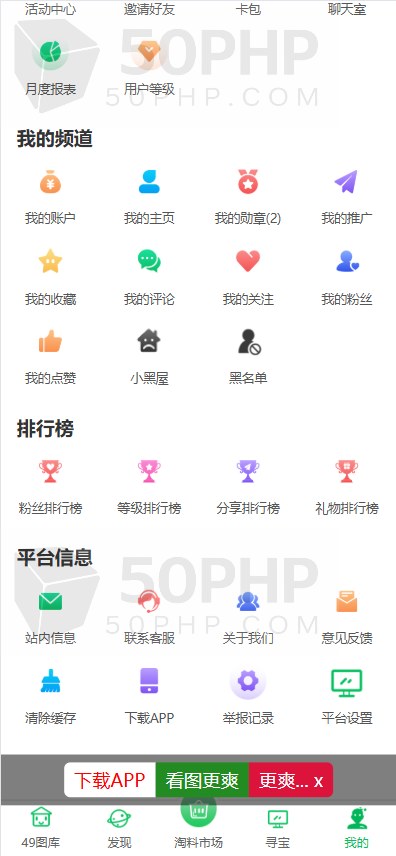Switch to the 49图库 tab
Screen dimensions: 396x856
[x=40, y=828]
